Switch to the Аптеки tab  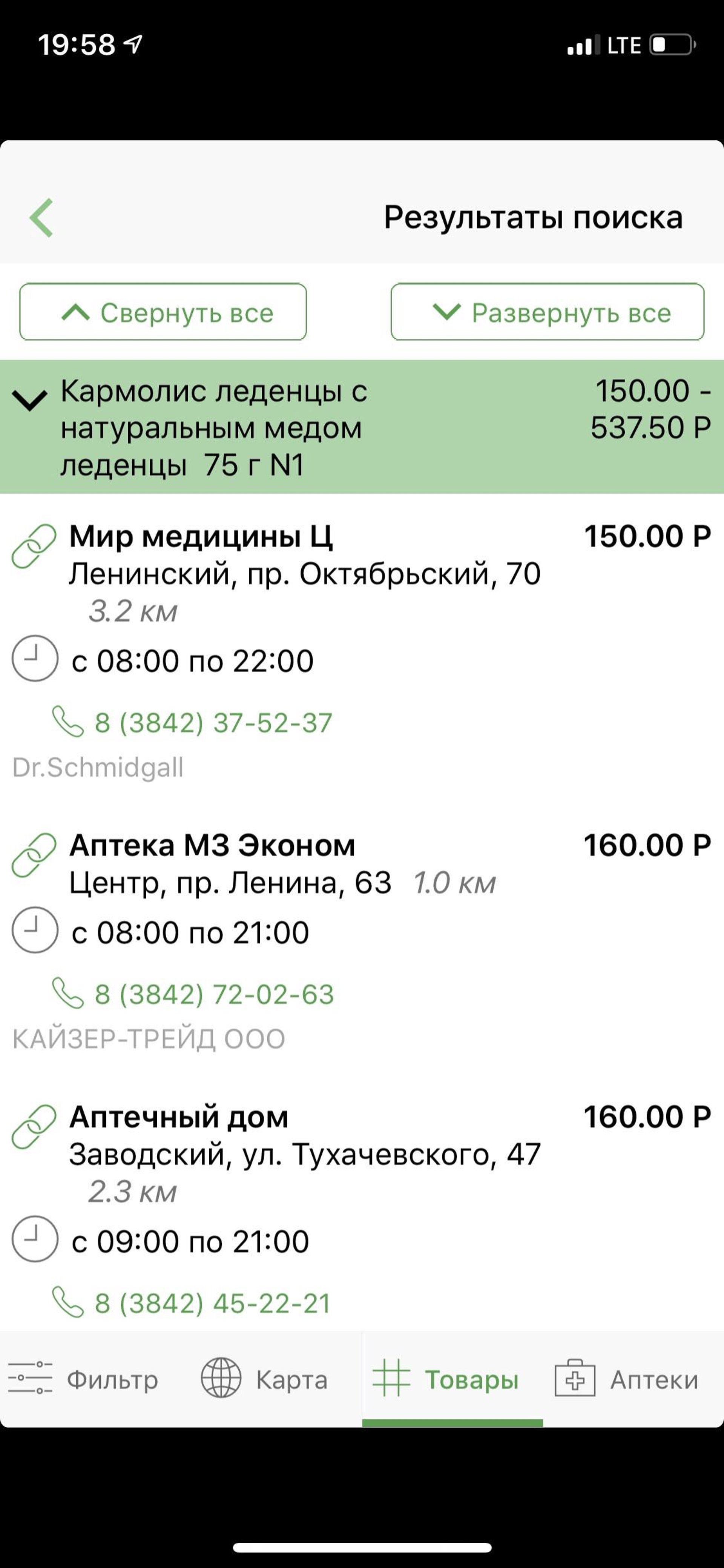click(627, 1379)
